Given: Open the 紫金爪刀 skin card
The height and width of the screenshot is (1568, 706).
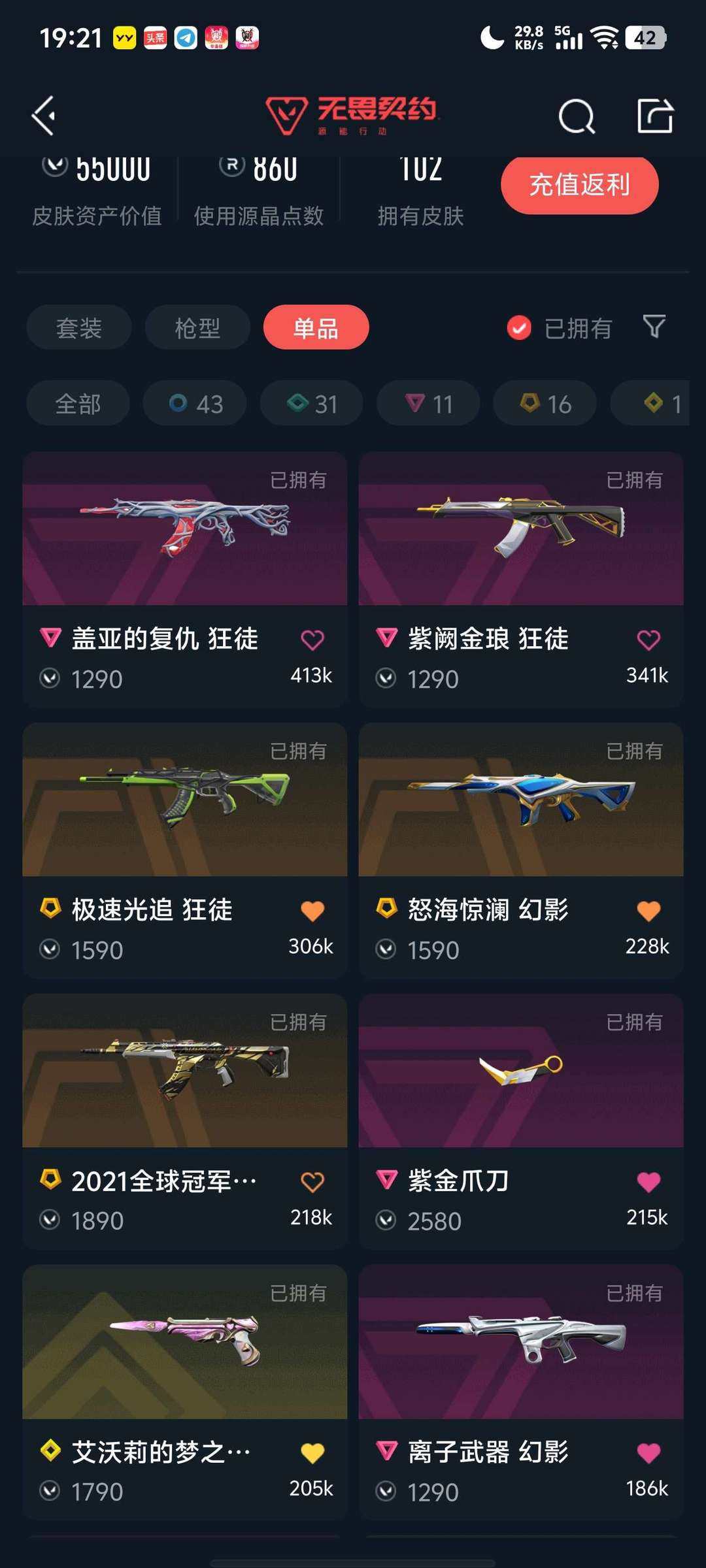Looking at the screenshot, I should click(x=521, y=1122).
